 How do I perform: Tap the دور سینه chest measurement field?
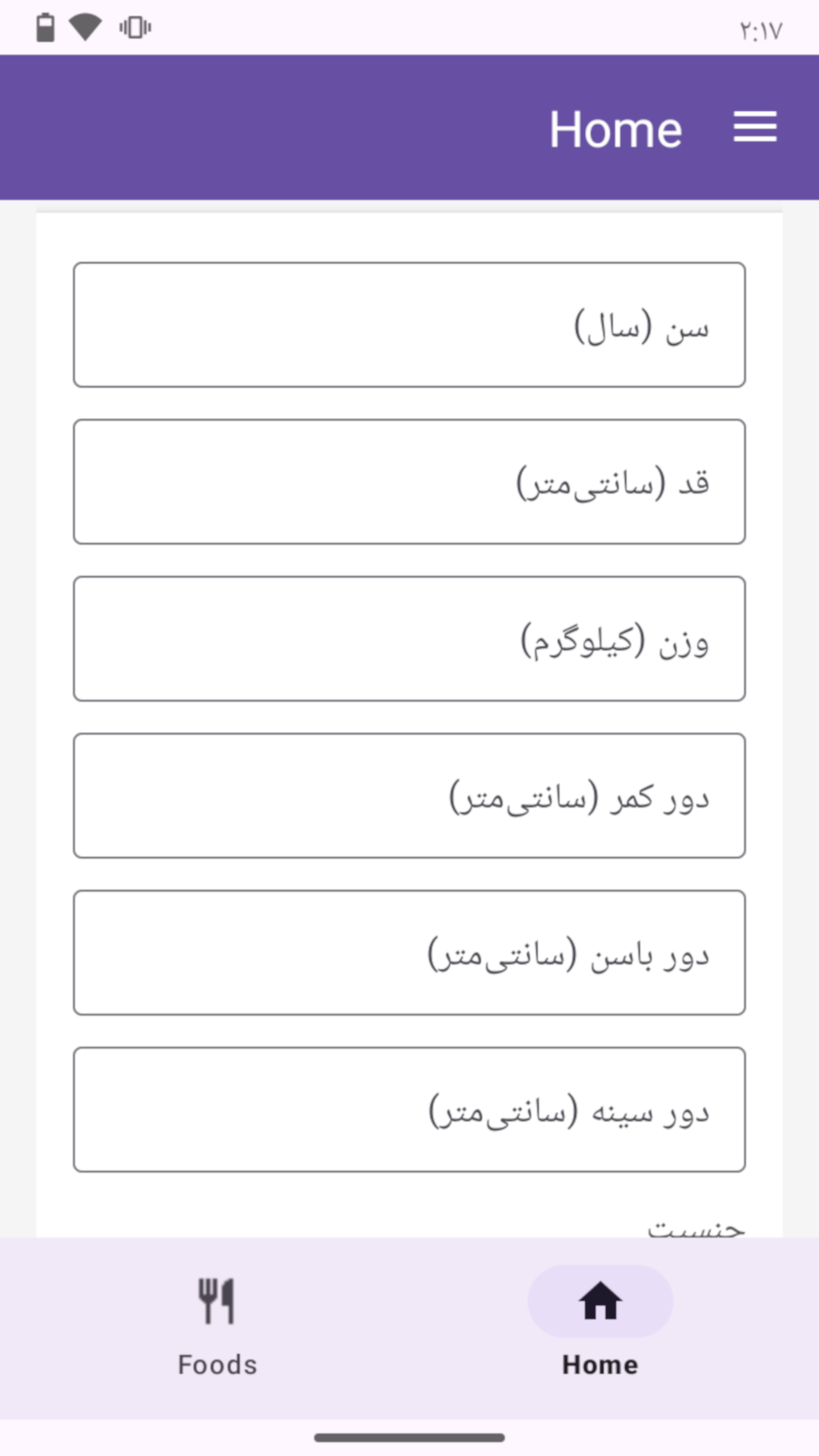click(409, 1109)
